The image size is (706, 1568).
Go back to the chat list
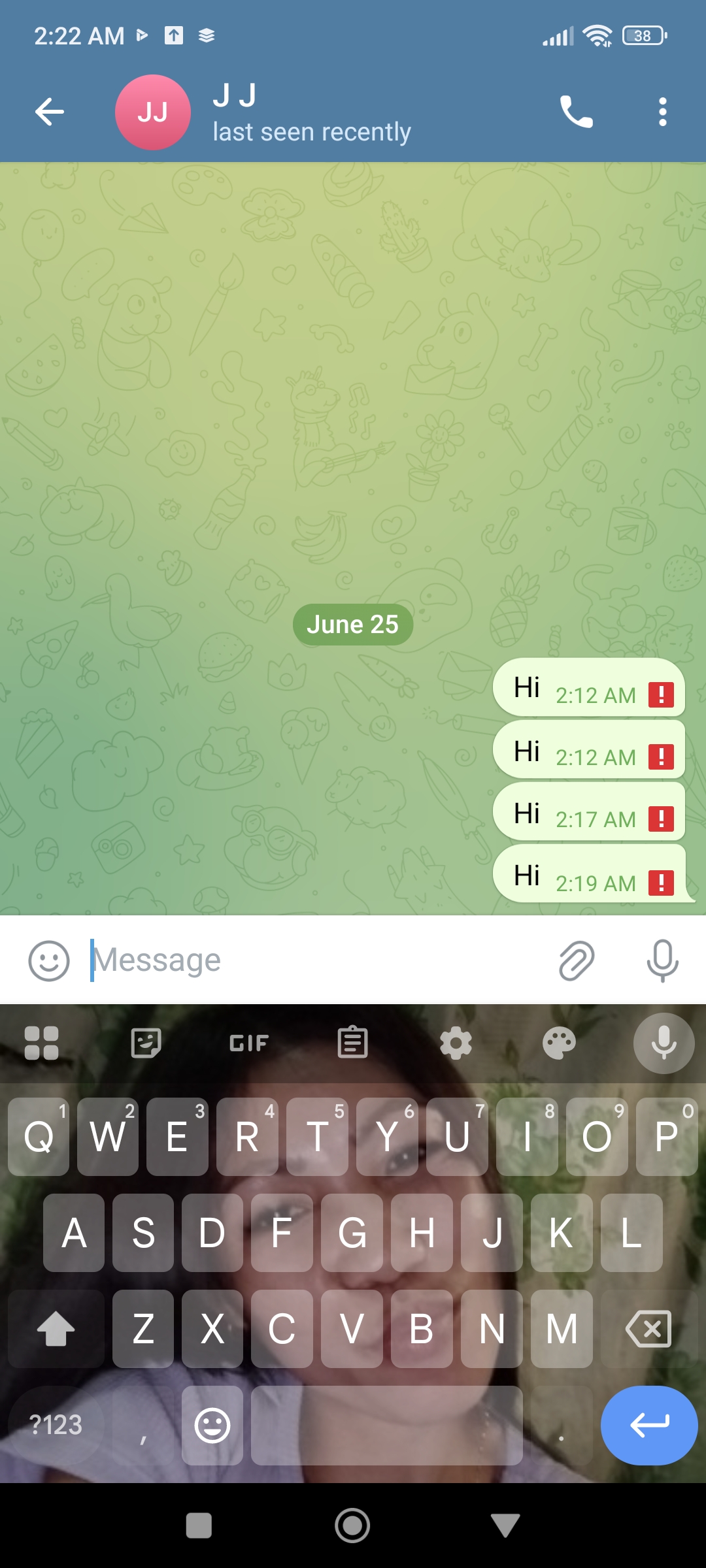click(50, 112)
